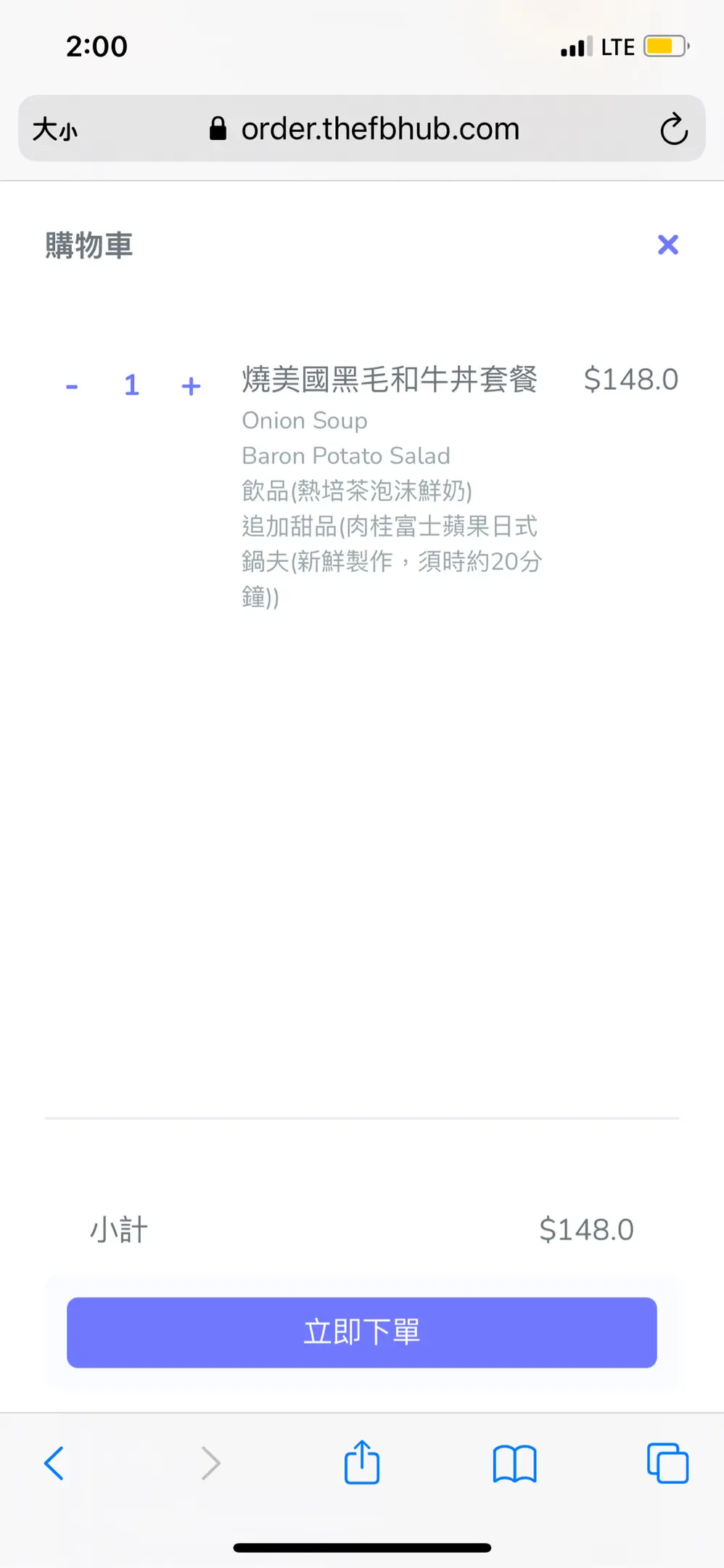
Task: Go back to the previous page
Action: tap(54, 1463)
